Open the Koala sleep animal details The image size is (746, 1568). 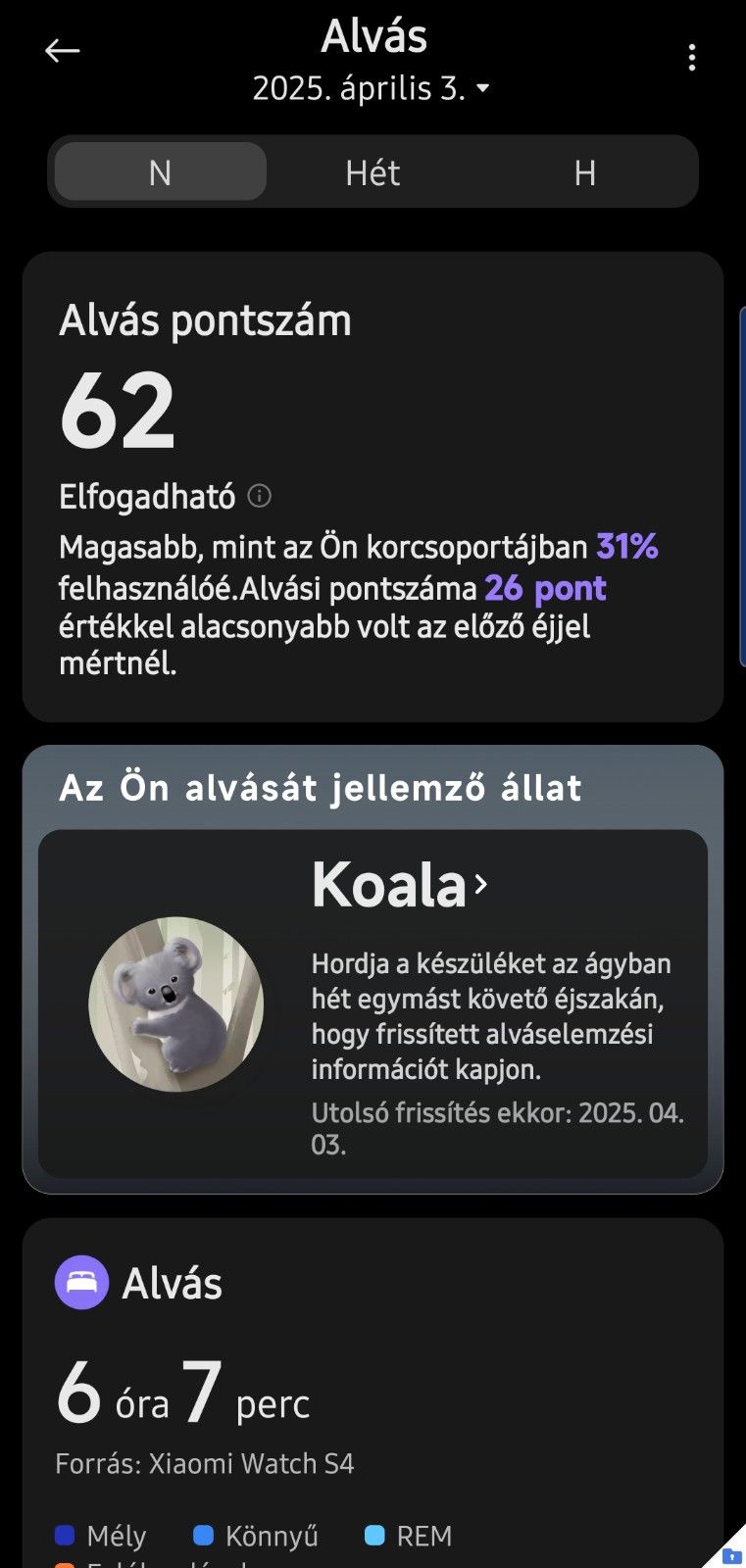400,884
